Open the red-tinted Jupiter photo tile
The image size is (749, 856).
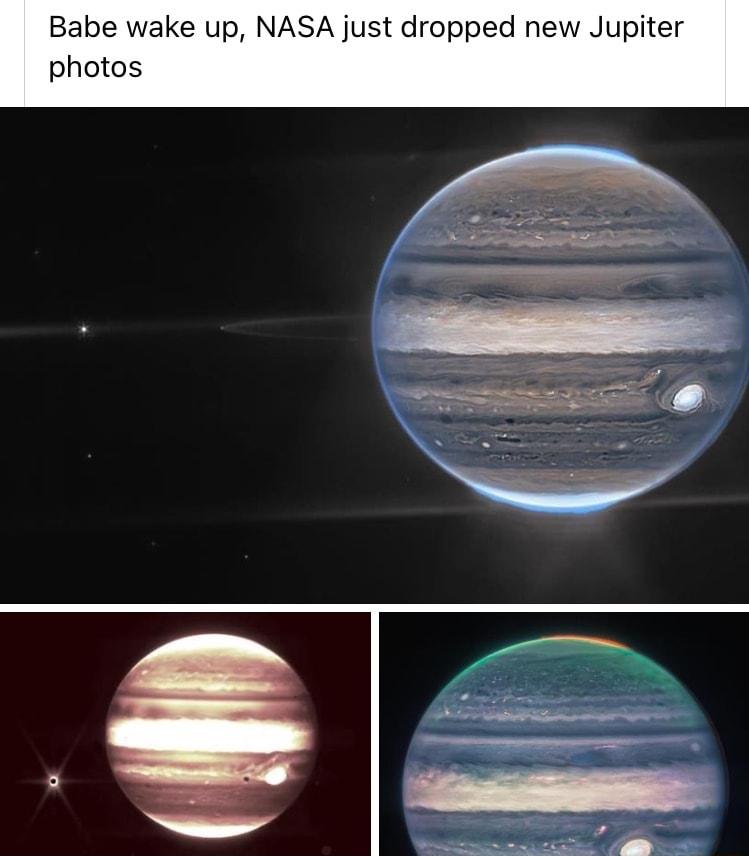pos(185,735)
